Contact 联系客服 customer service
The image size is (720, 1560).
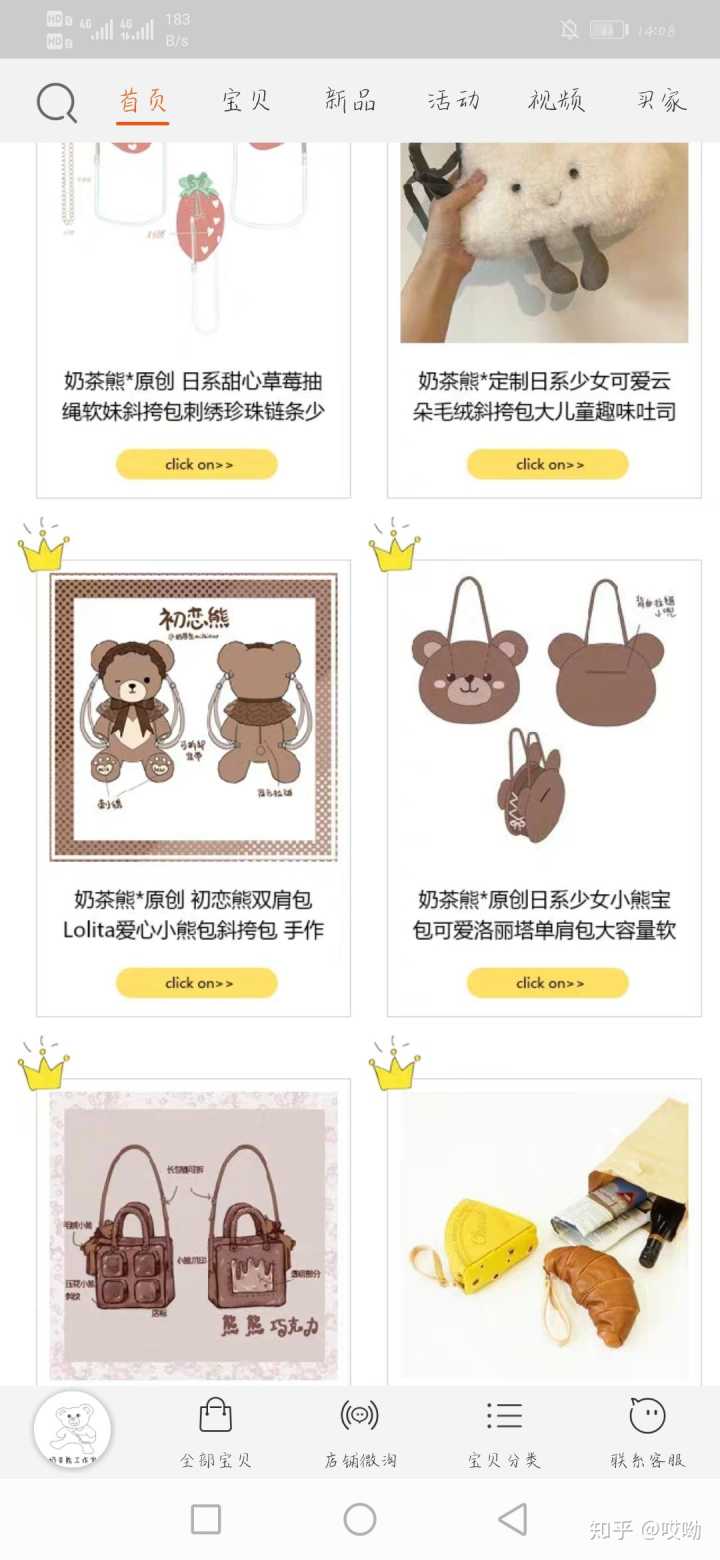coord(648,1432)
